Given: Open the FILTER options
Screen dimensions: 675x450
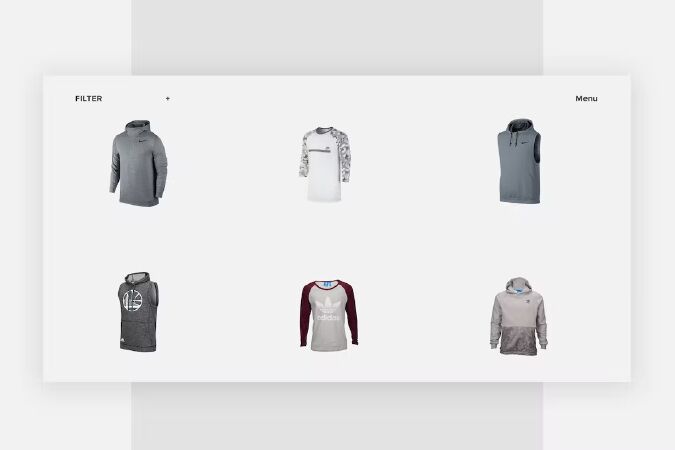Looking at the screenshot, I should click(x=88, y=99).
